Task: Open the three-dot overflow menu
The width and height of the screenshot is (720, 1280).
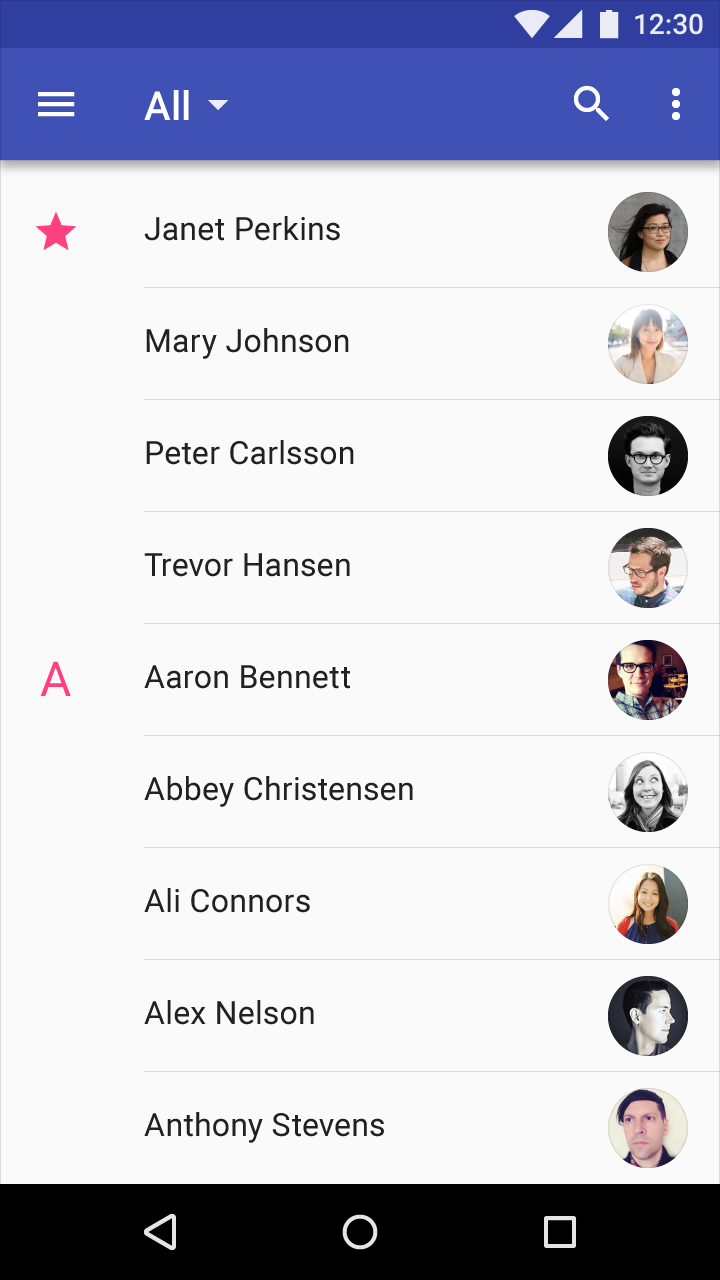Action: coord(676,104)
